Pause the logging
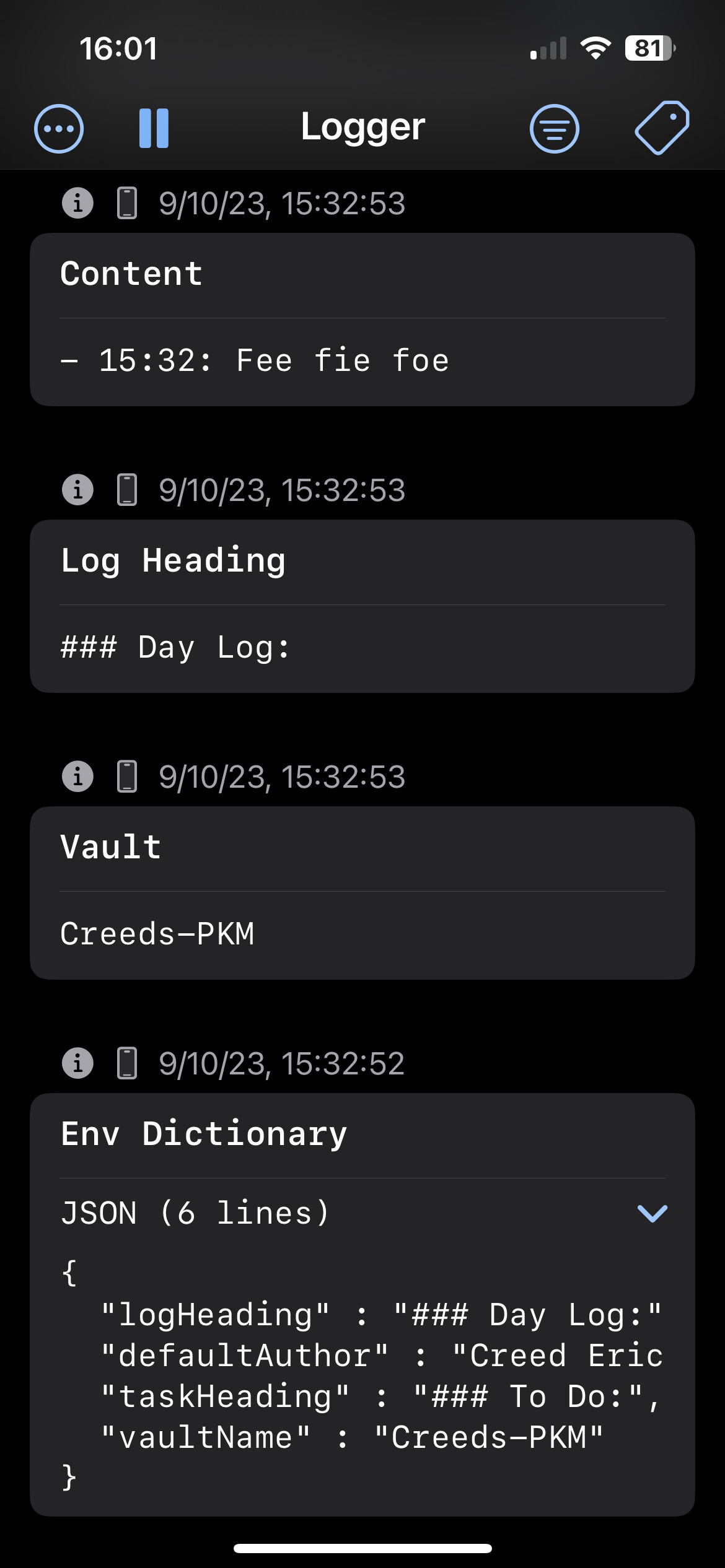 (154, 129)
